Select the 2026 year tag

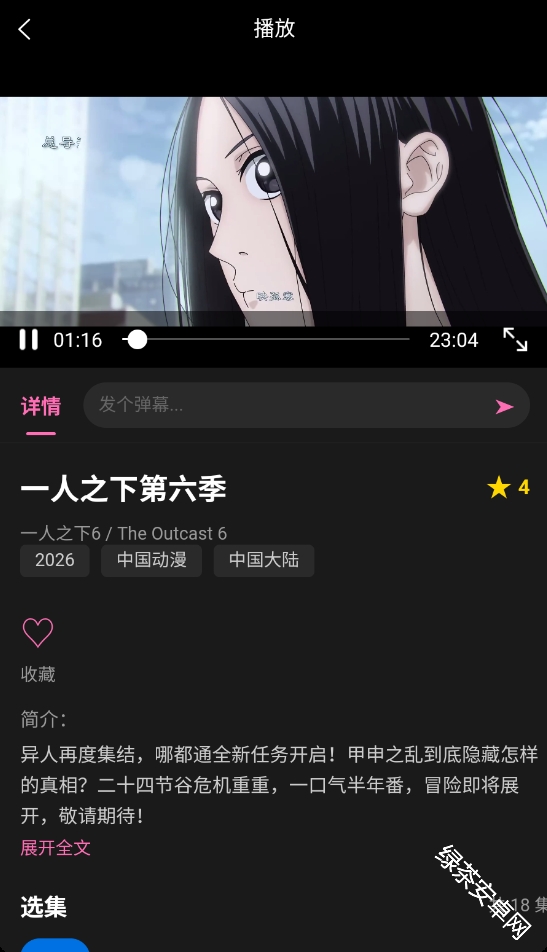point(55,560)
